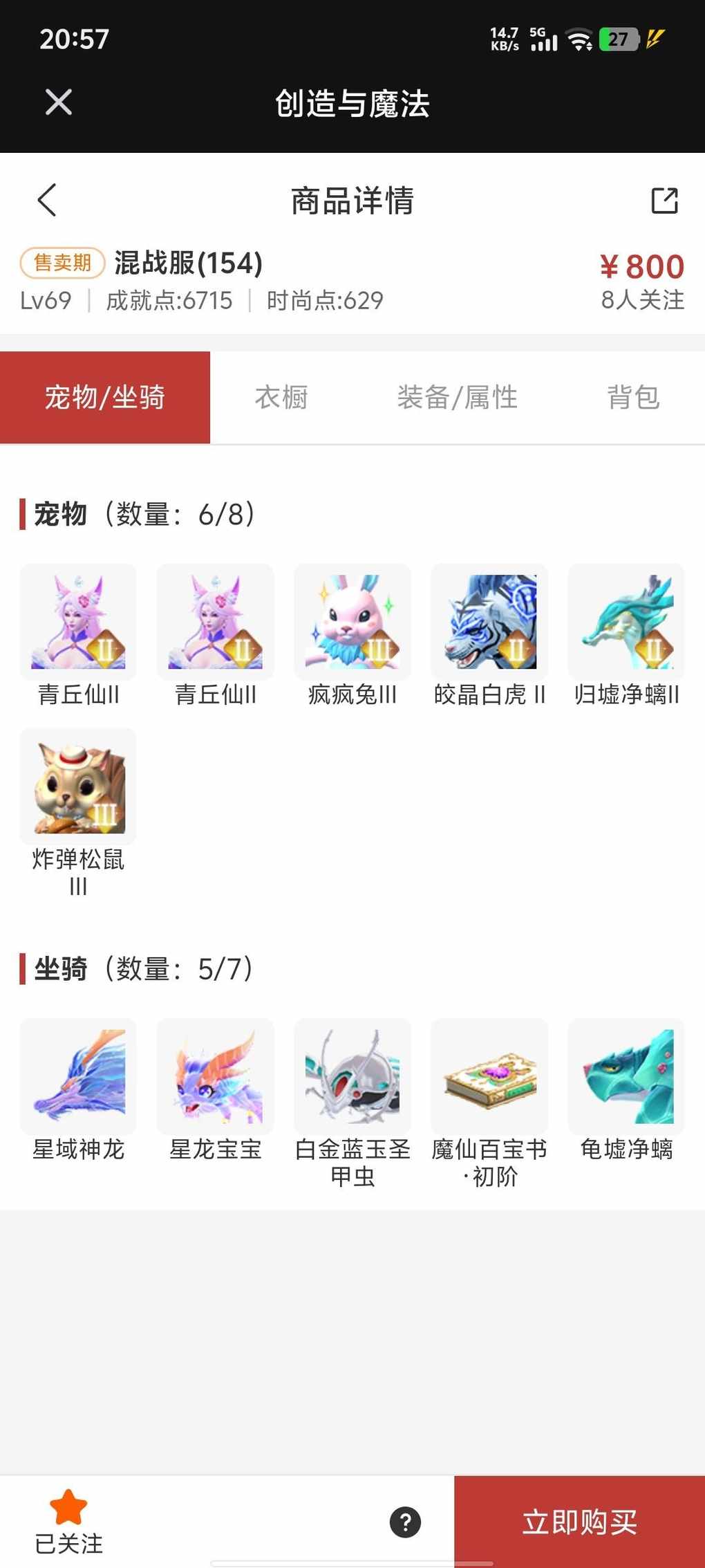Open the 魔仙百宝书·初阶 mount

(489, 1076)
